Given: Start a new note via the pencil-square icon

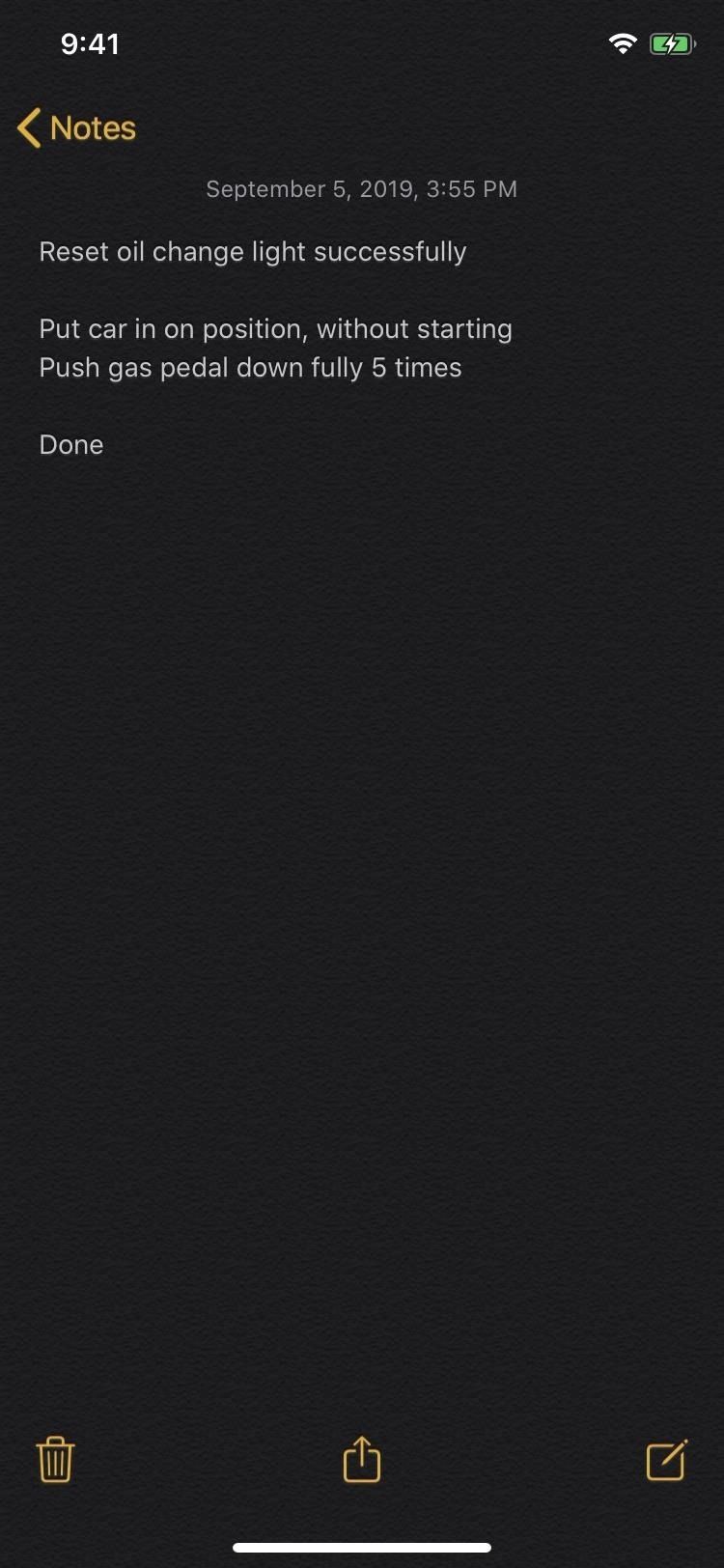Looking at the screenshot, I should (x=666, y=1460).
